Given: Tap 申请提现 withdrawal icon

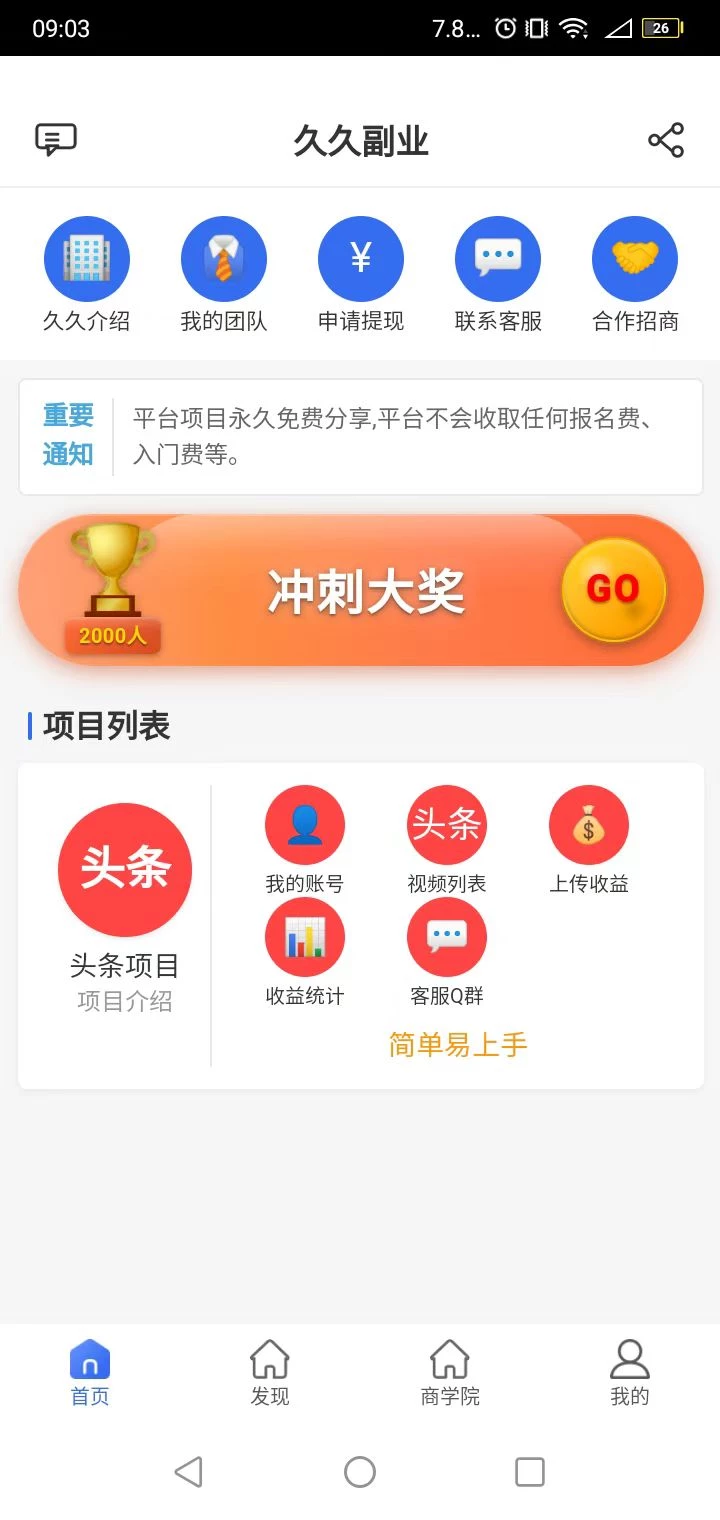Looking at the screenshot, I should point(360,256).
